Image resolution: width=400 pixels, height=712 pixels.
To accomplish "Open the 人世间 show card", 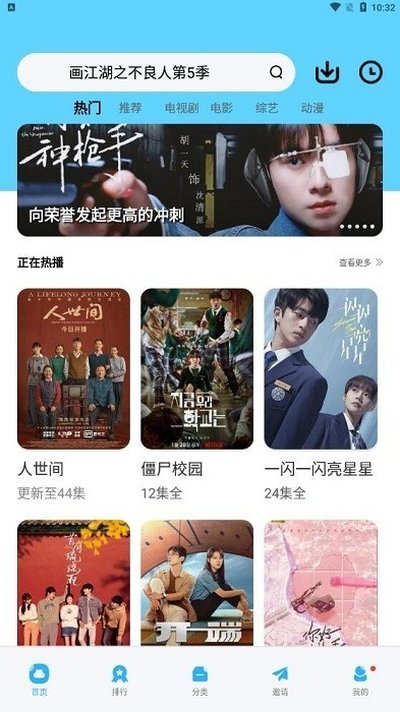I will [74, 394].
